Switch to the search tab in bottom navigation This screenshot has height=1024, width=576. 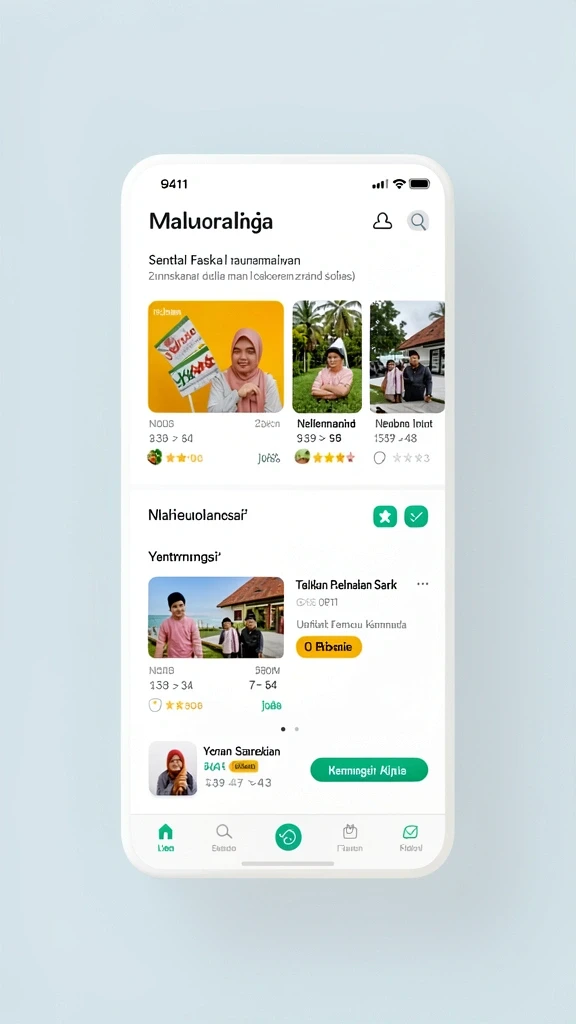click(224, 838)
